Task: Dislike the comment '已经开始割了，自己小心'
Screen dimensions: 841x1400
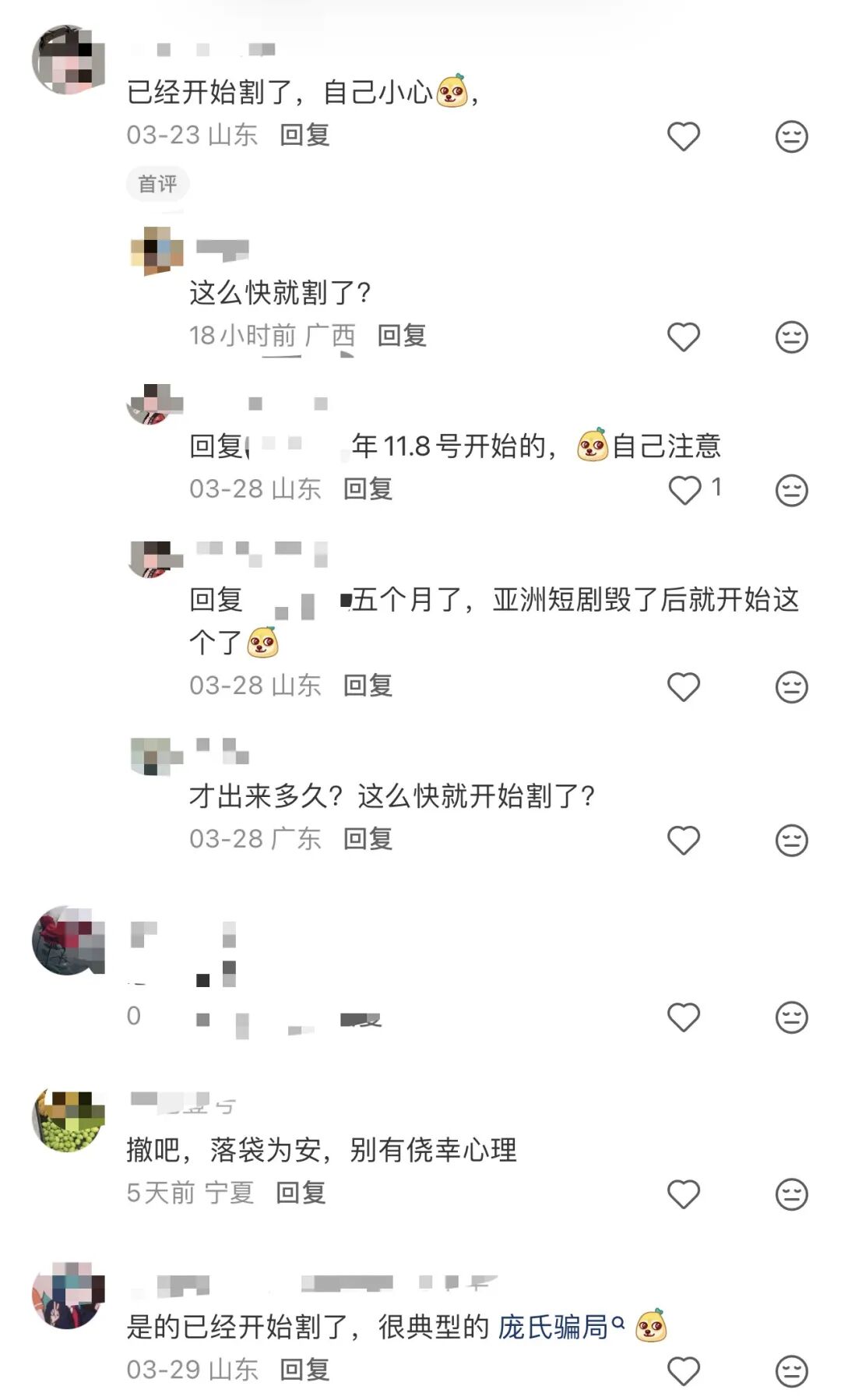Action: [x=791, y=137]
